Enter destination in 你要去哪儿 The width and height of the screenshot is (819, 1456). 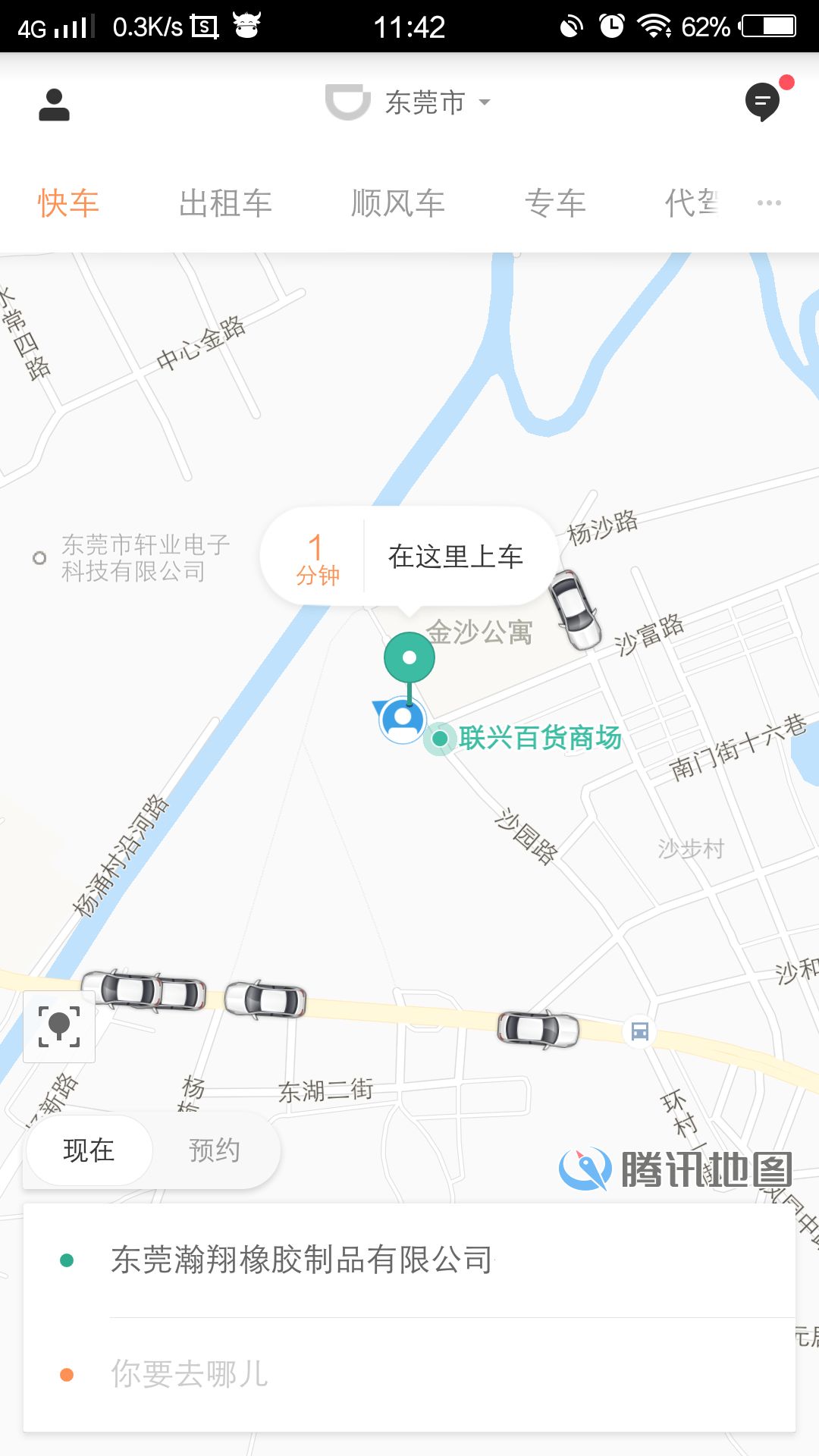pos(190,1374)
